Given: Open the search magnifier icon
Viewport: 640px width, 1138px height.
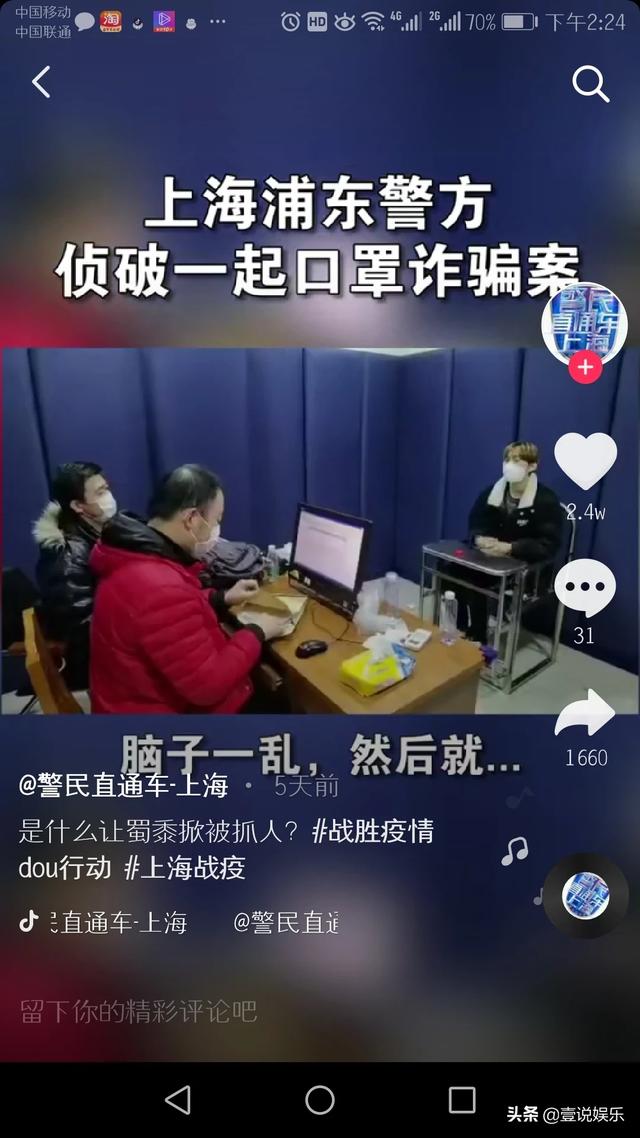Looking at the screenshot, I should pyautogui.click(x=591, y=84).
